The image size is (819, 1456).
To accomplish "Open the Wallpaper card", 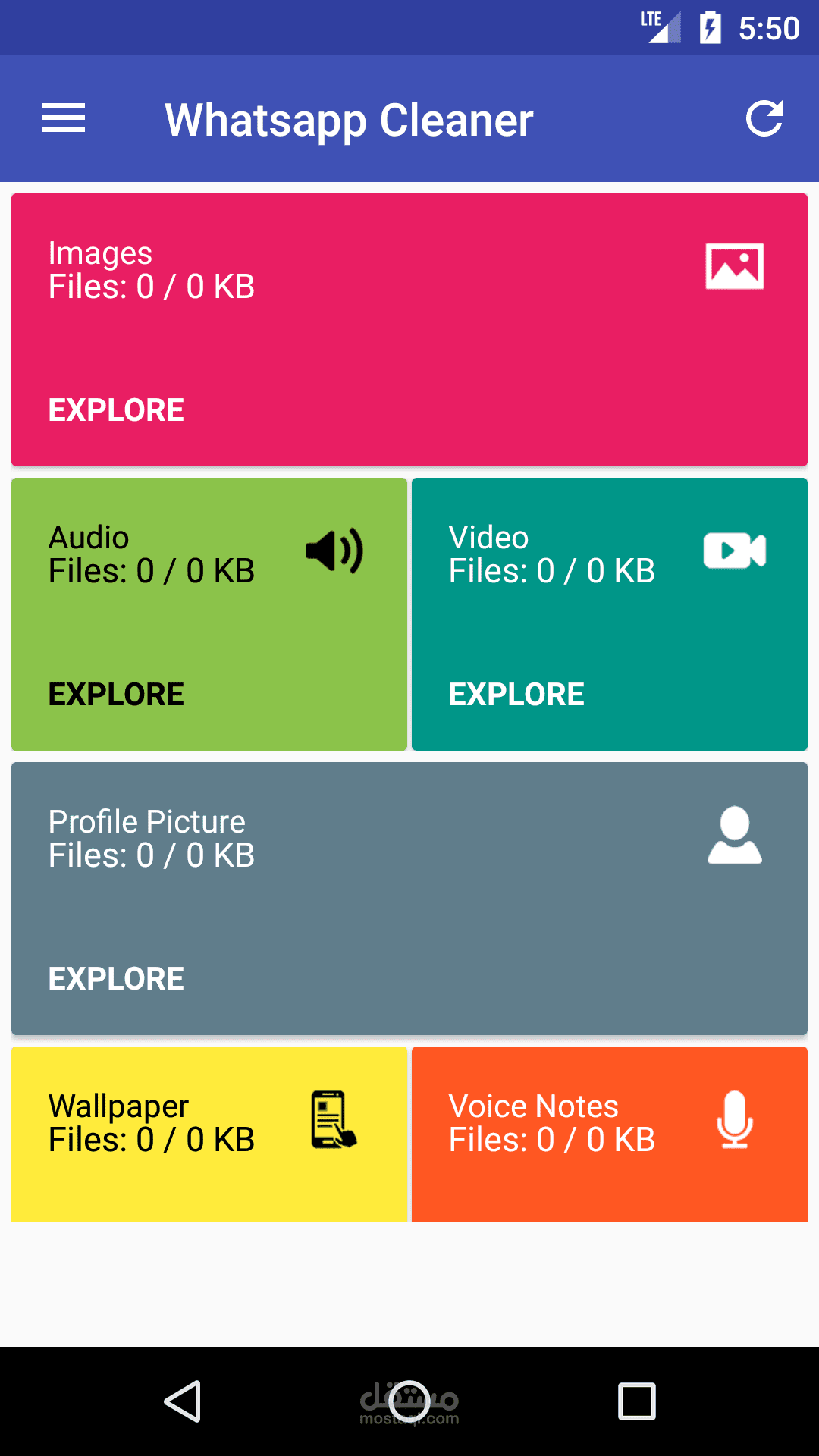I will tap(209, 1134).
